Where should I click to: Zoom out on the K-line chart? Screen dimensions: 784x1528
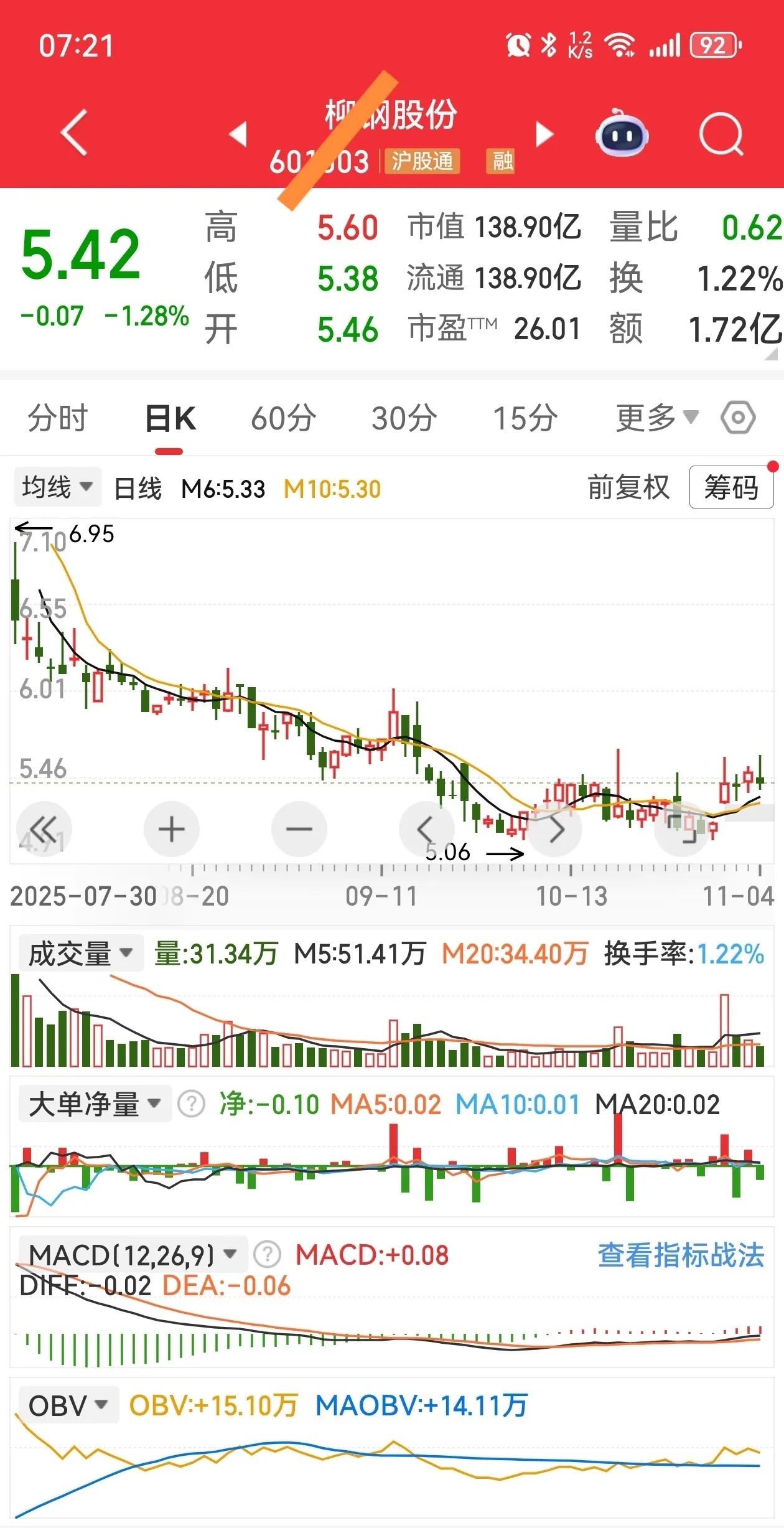point(299,828)
